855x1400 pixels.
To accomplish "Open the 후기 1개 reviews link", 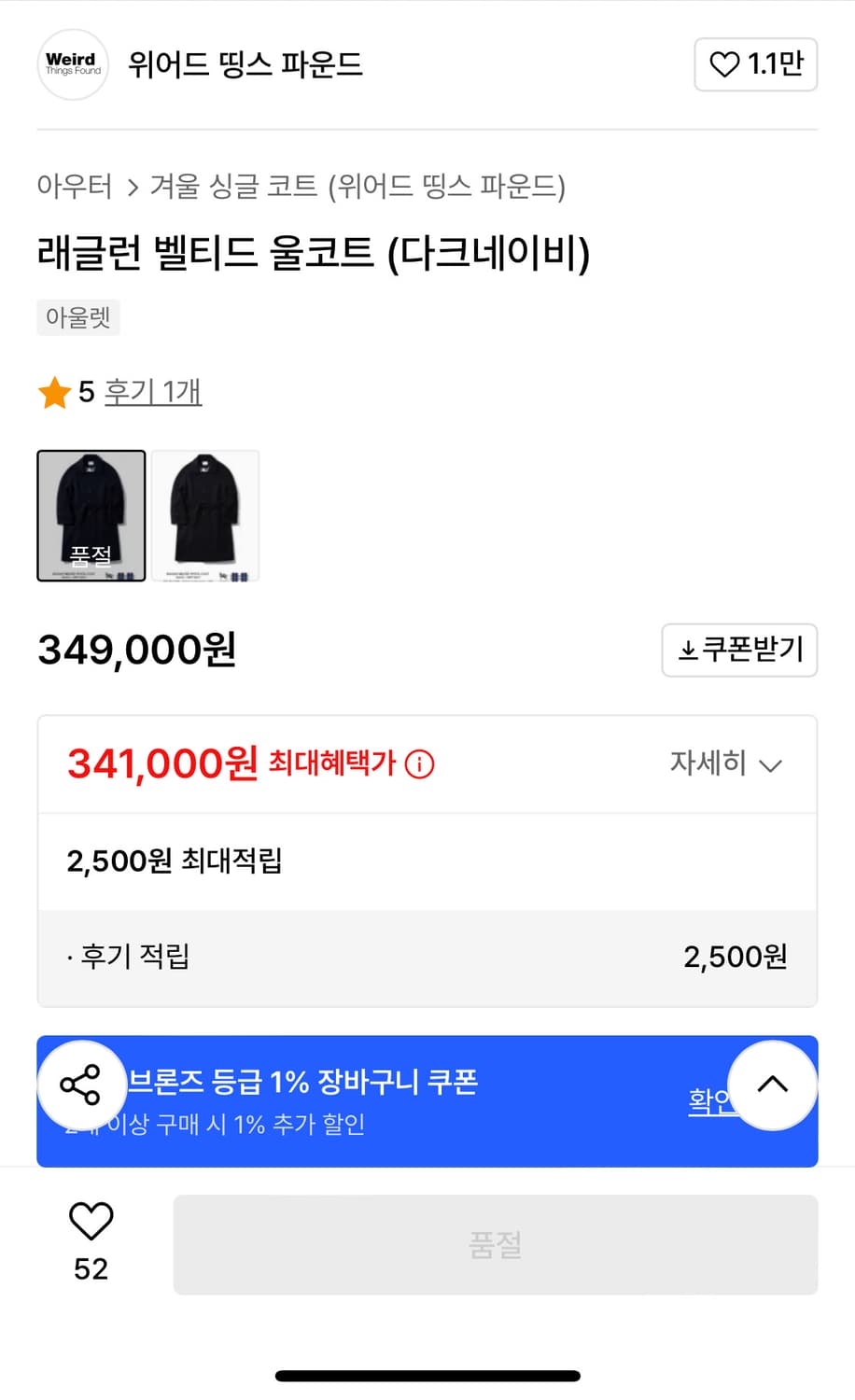I will (x=152, y=392).
